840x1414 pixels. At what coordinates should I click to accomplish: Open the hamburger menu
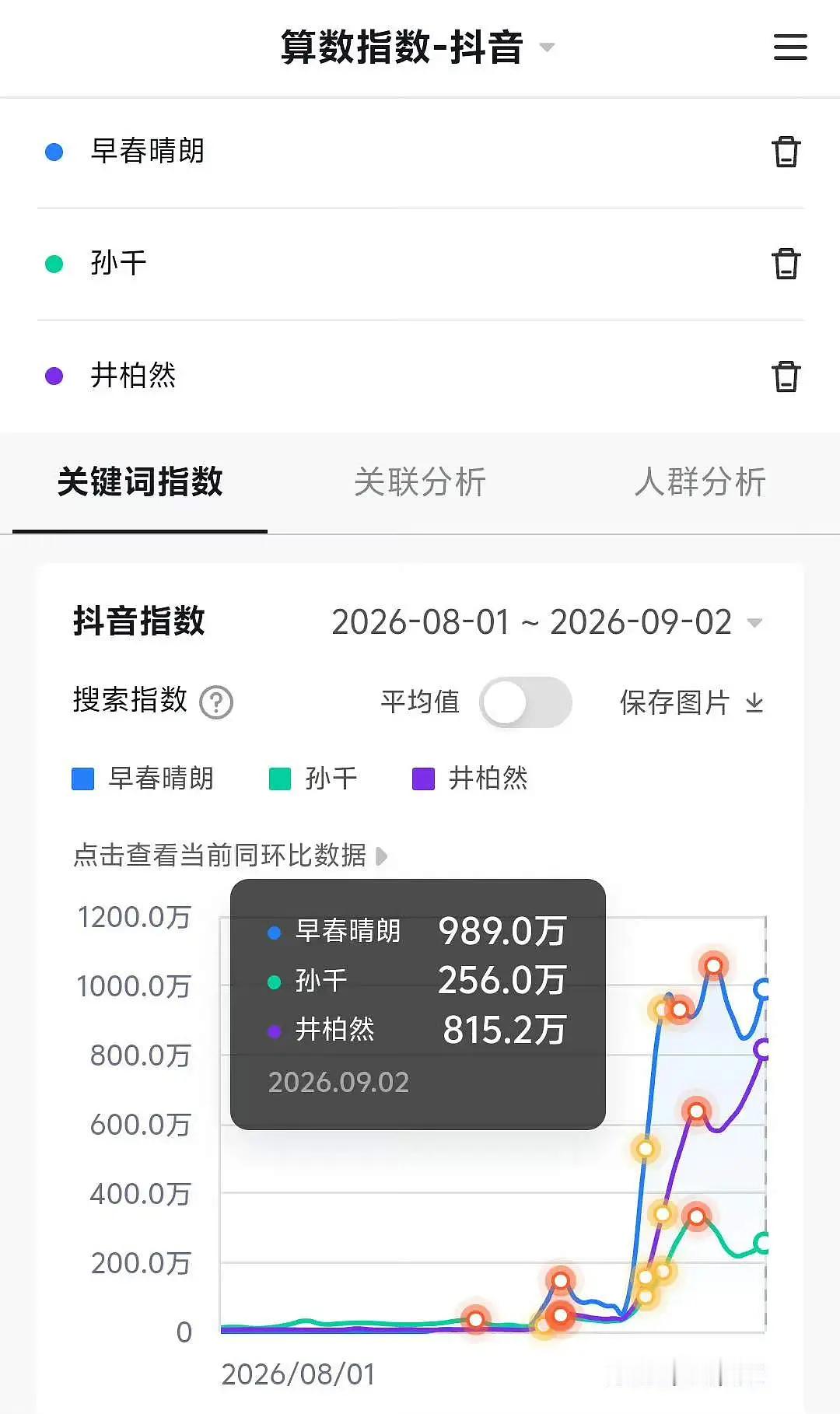[x=790, y=47]
